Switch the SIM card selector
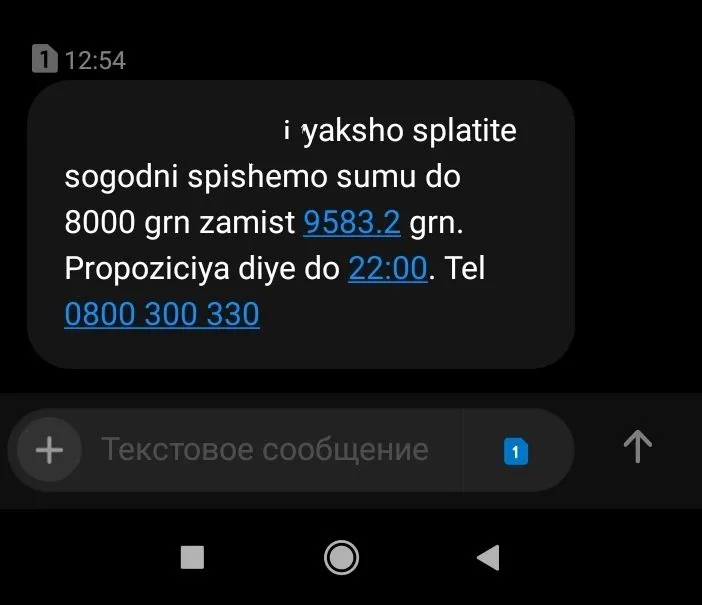This screenshot has height=605, width=702. [515, 451]
